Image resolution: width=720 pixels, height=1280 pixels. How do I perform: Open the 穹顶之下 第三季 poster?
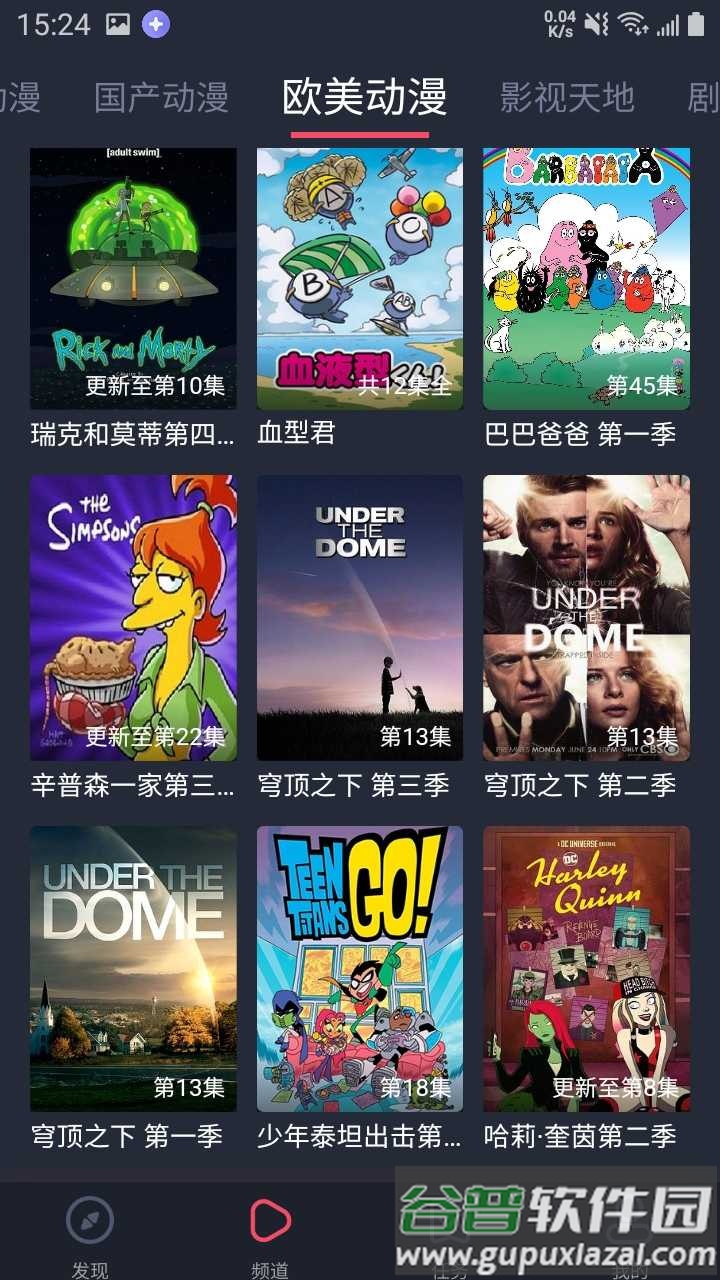pyautogui.click(x=358, y=615)
